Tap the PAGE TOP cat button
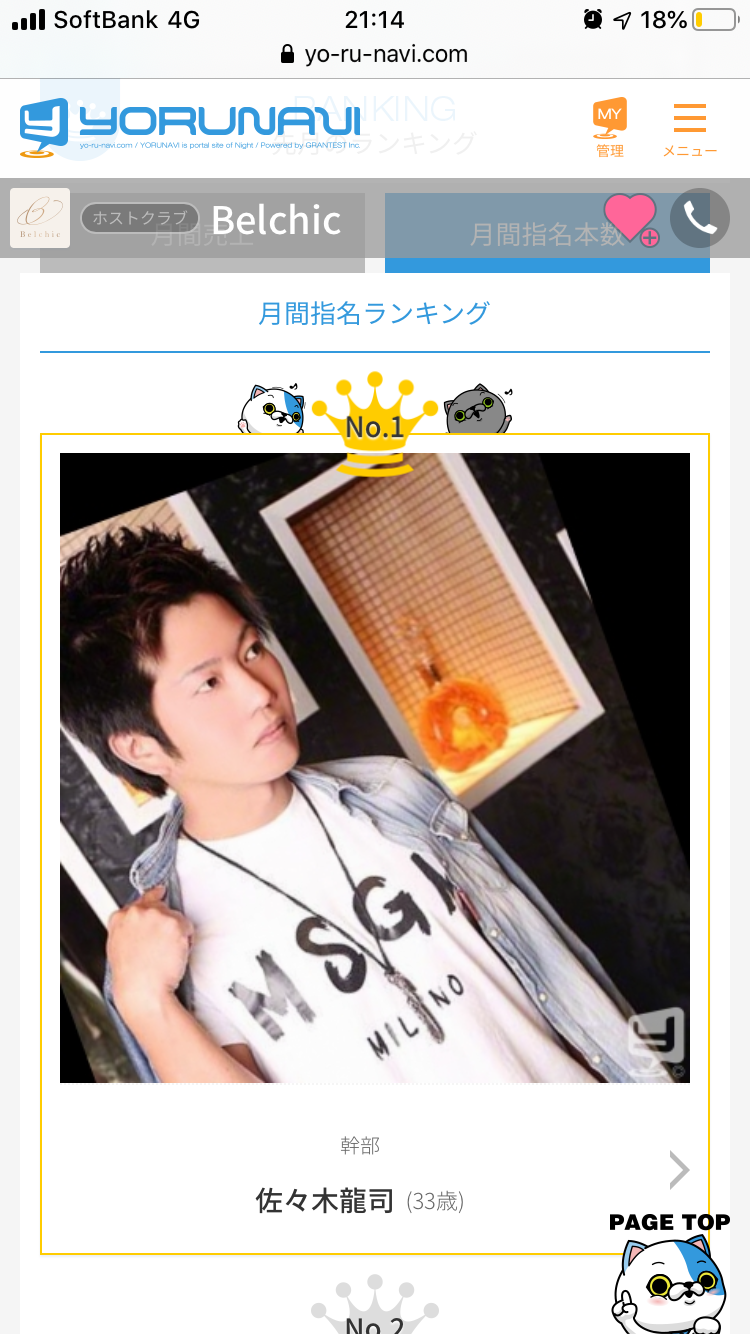Screen dimensions: 750x1334 coord(669,1272)
